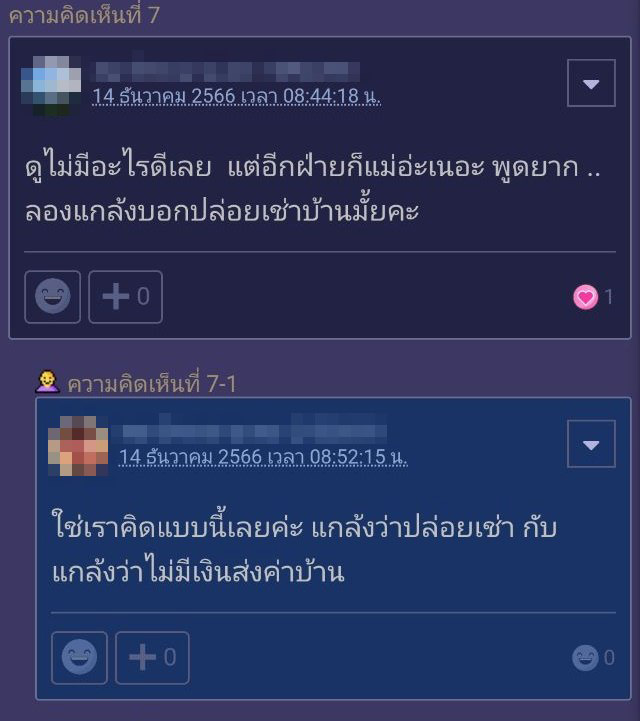Open dropdown menu on reply 7-1

(590, 444)
